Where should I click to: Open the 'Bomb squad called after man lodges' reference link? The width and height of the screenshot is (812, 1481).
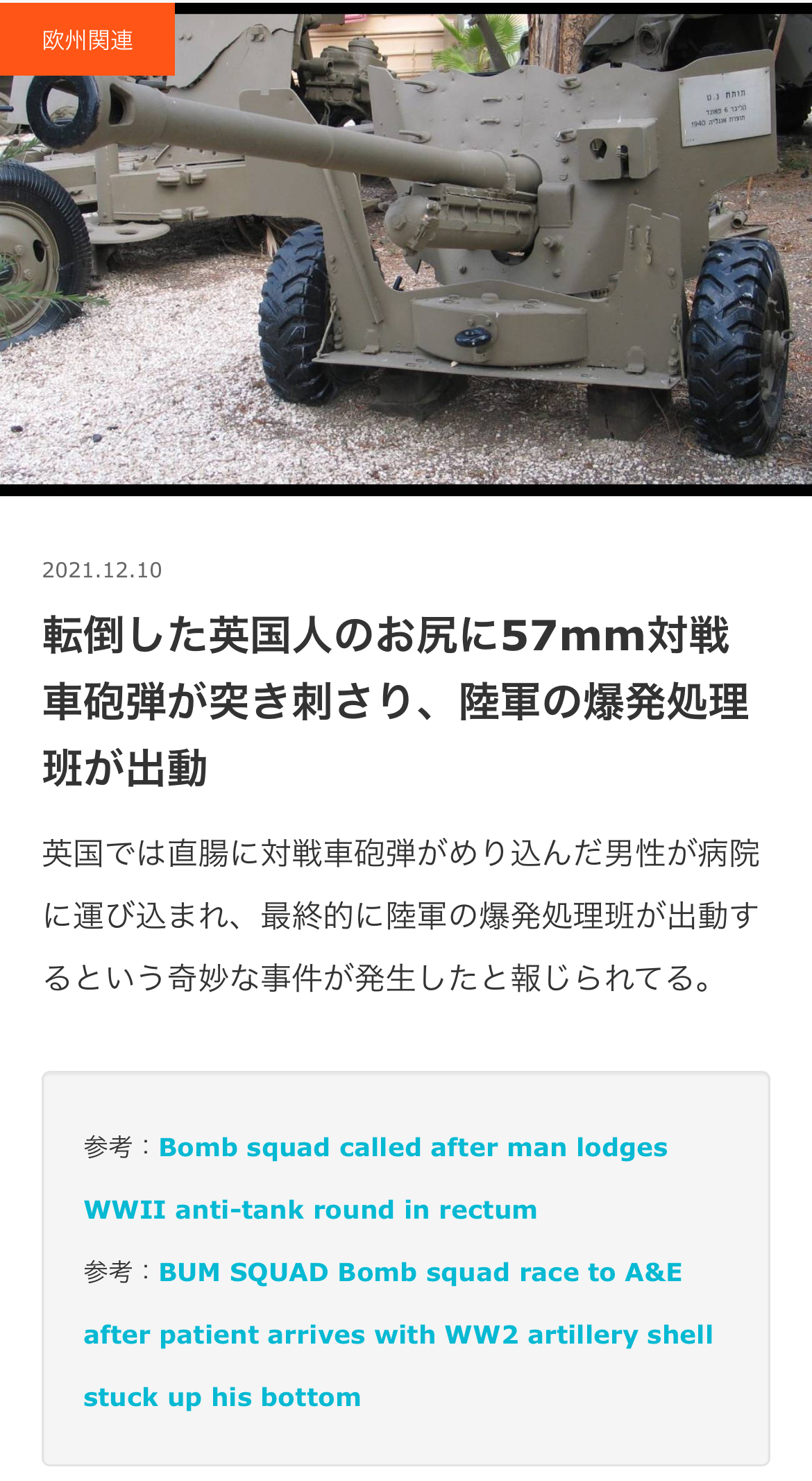[x=412, y=1148]
